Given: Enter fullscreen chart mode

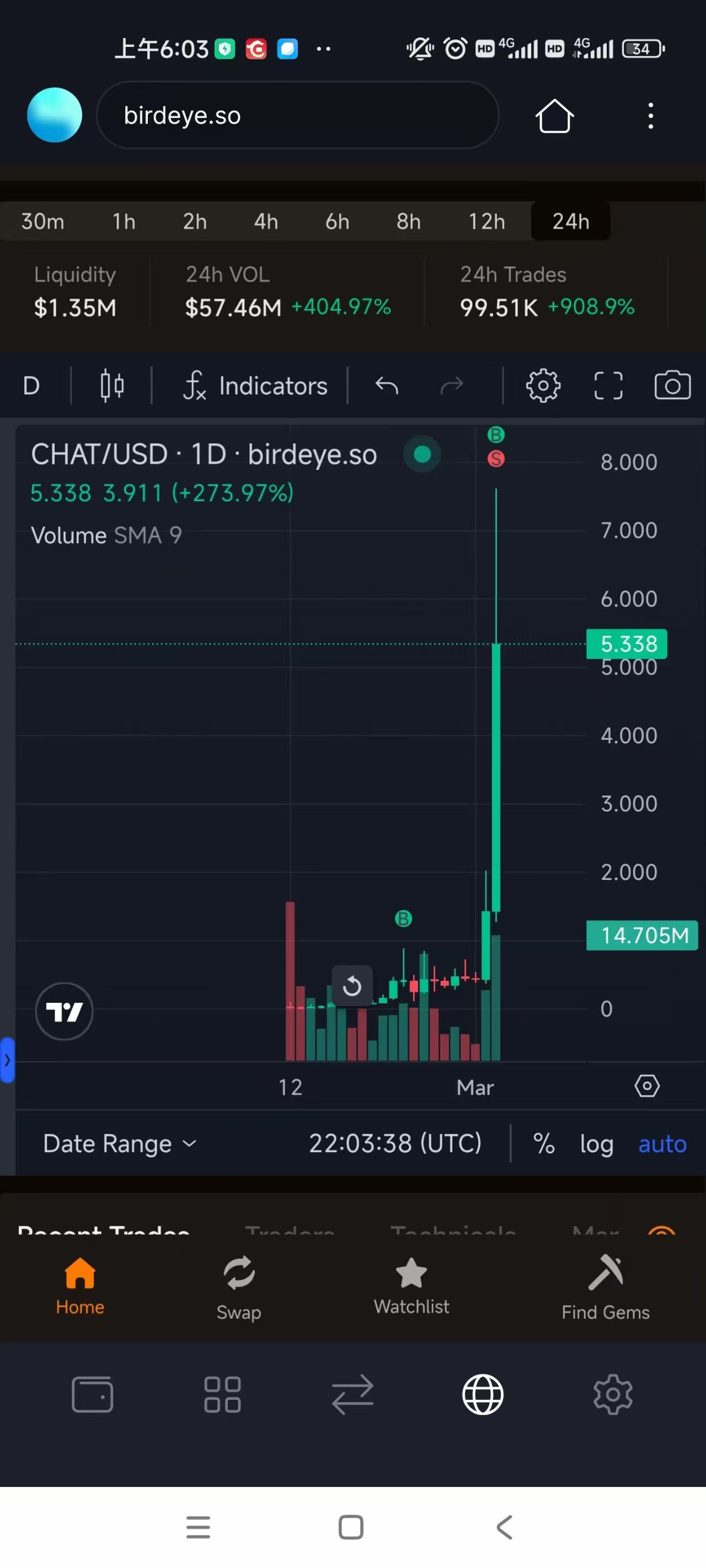Looking at the screenshot, I should (608, 386).
